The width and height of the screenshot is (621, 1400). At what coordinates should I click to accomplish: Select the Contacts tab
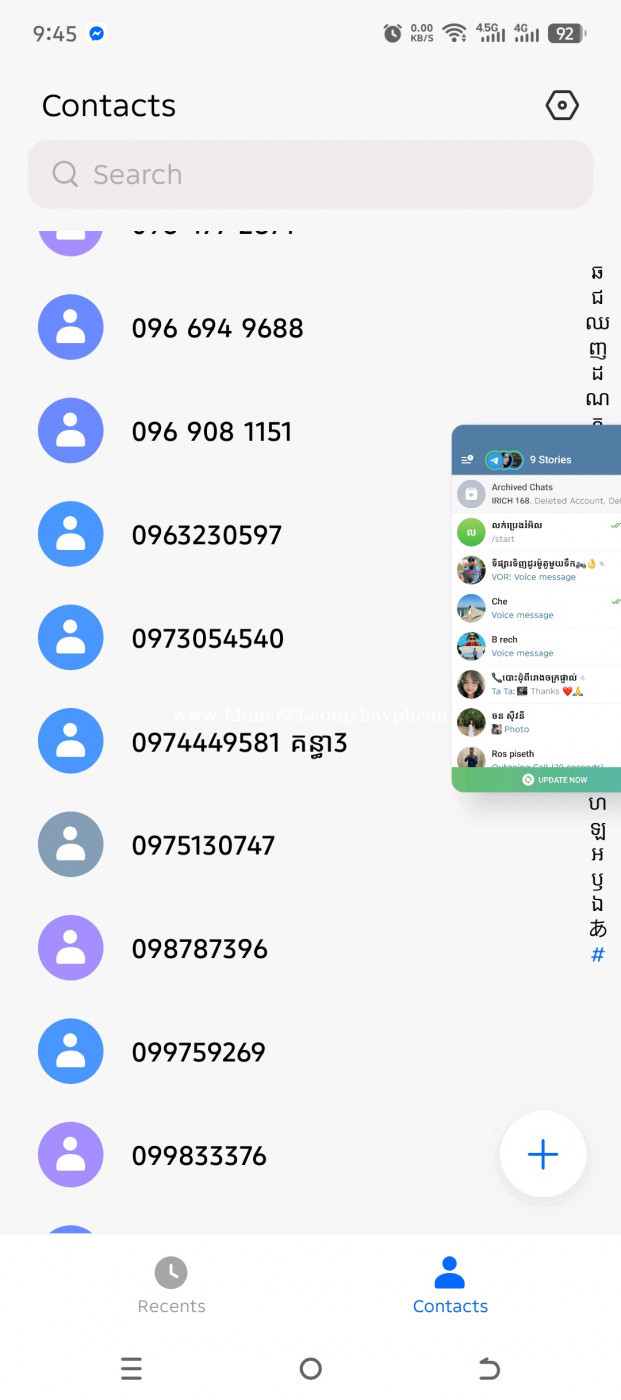pyautogui.click(x=450, y=1285)
